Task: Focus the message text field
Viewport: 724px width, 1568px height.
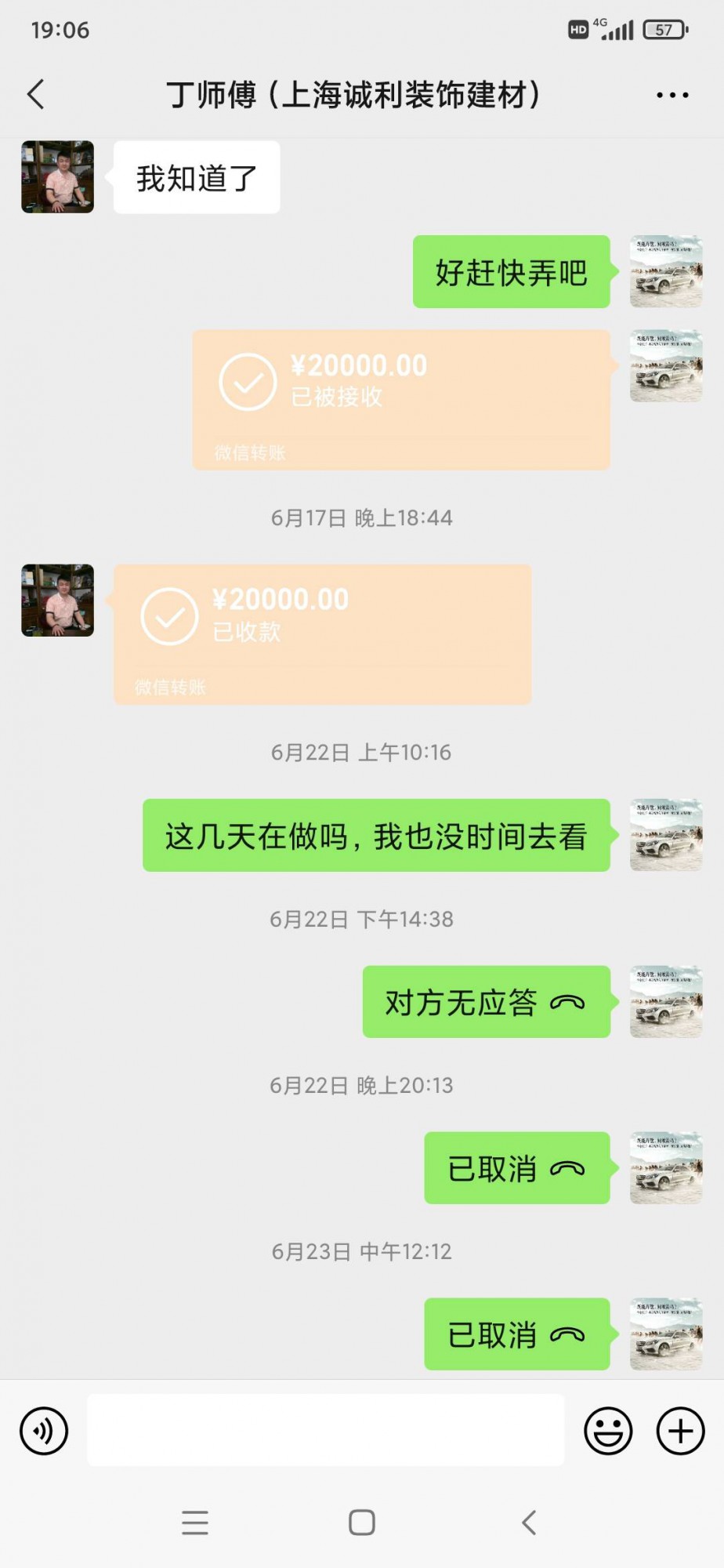Action: coord(325,1430)
